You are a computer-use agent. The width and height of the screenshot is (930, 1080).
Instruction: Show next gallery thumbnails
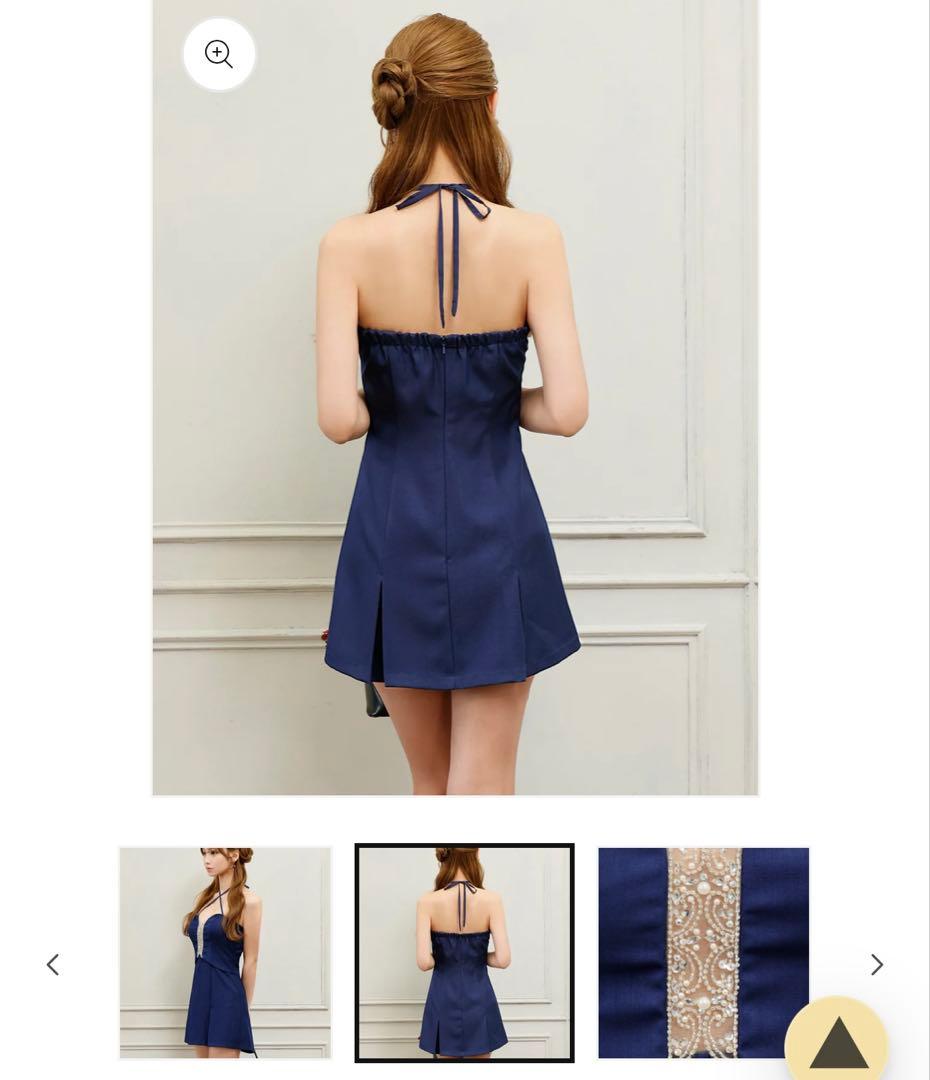(x=877, y=965)
